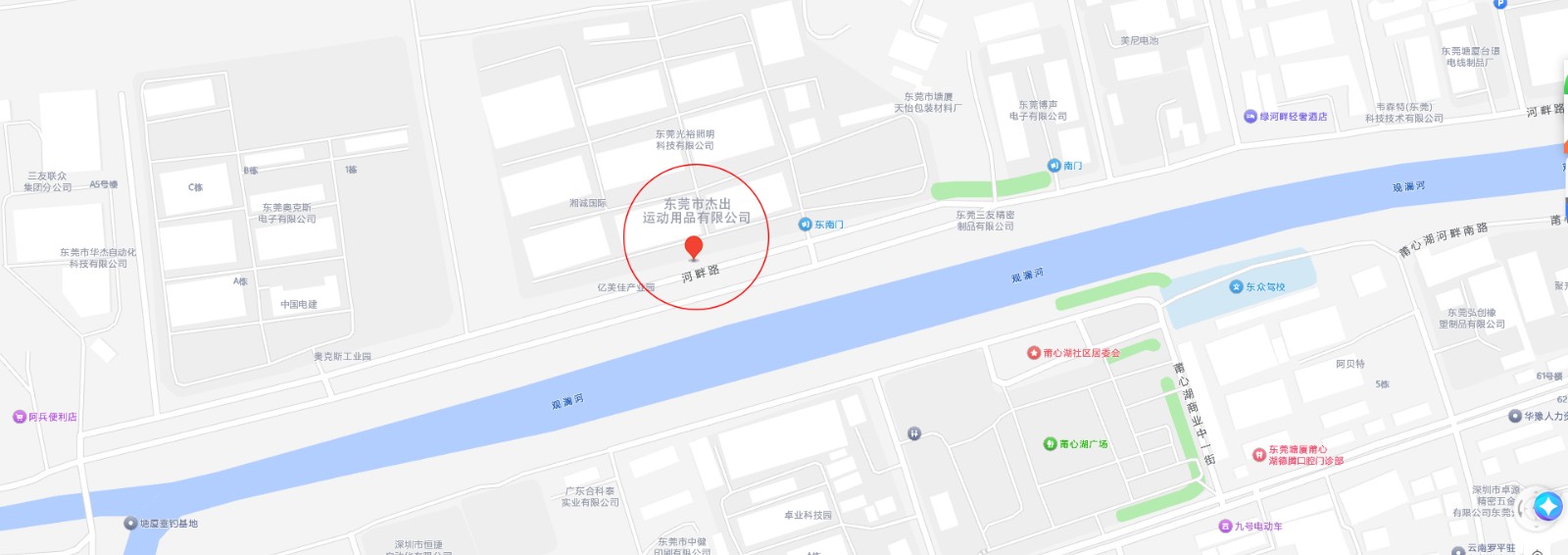The width and height of the screenshot is (1568, 555).
Task: Open the 九号电动车 shop marker
Action: tap(1225, 527)
